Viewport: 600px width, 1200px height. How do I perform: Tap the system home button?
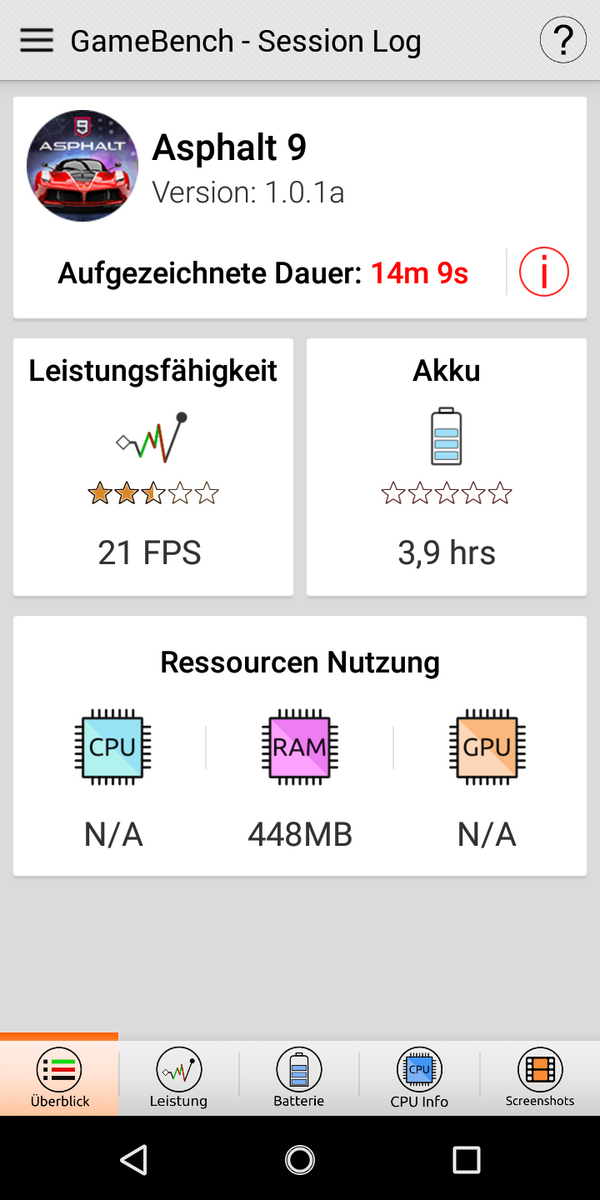pyautogui.click(x=300, y=1159)
